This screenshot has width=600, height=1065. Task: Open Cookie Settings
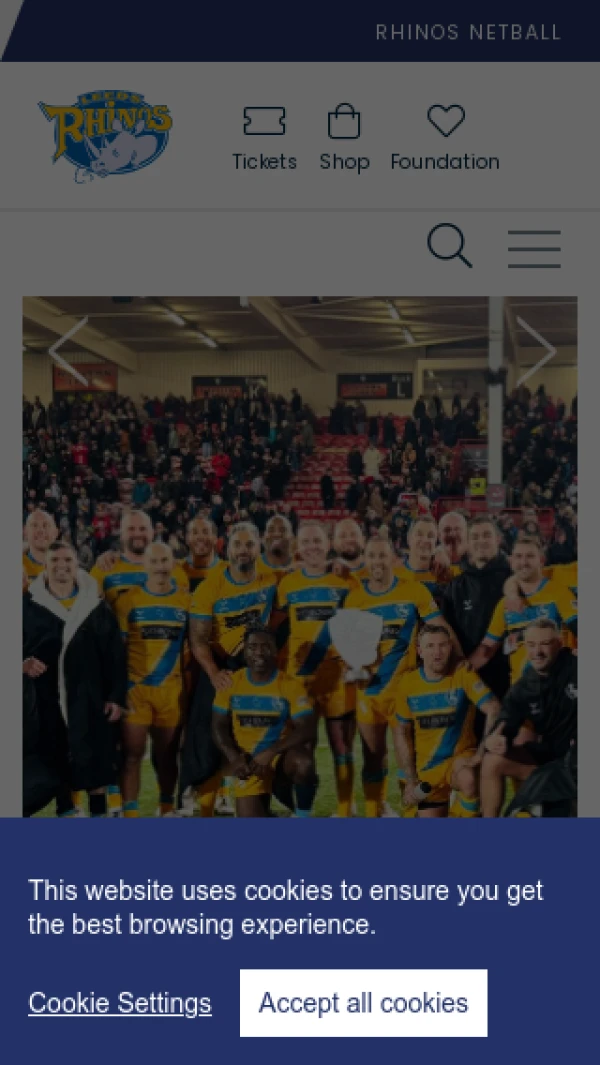pyautogui.click(x=120, y=1003)
